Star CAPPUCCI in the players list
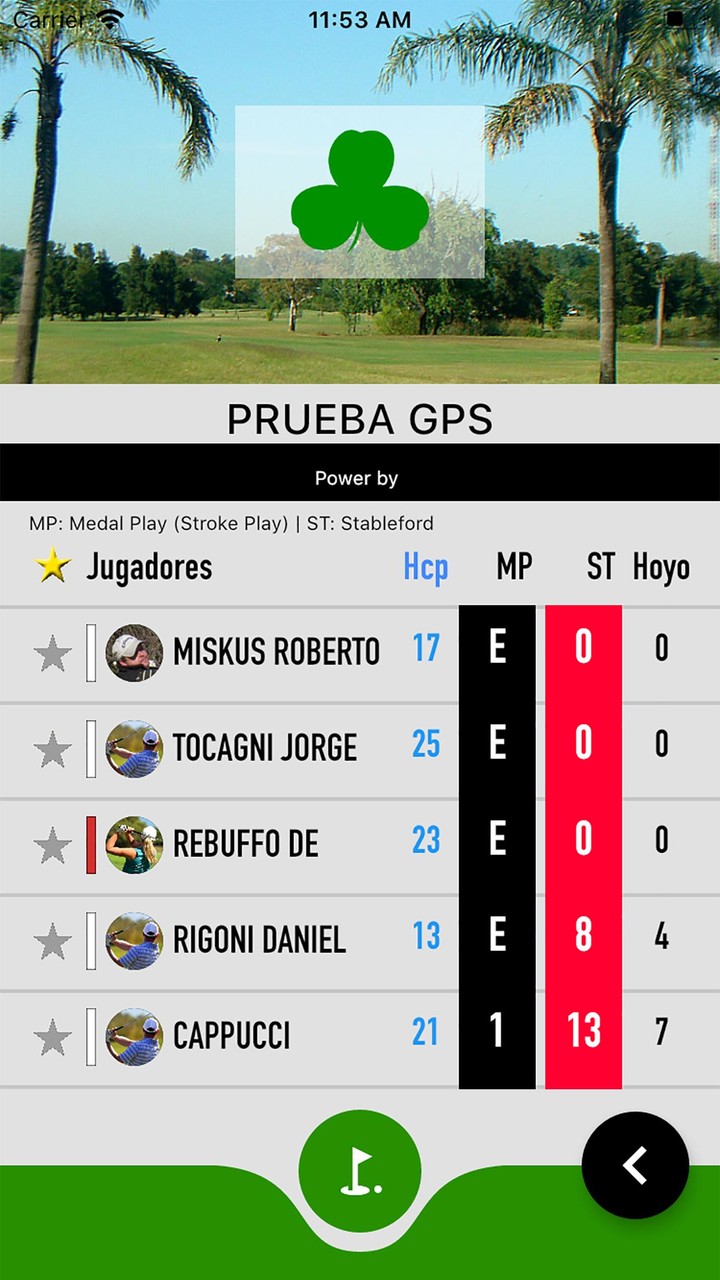Screen dimensions: 720x1280 click(x=52, y=1036)
